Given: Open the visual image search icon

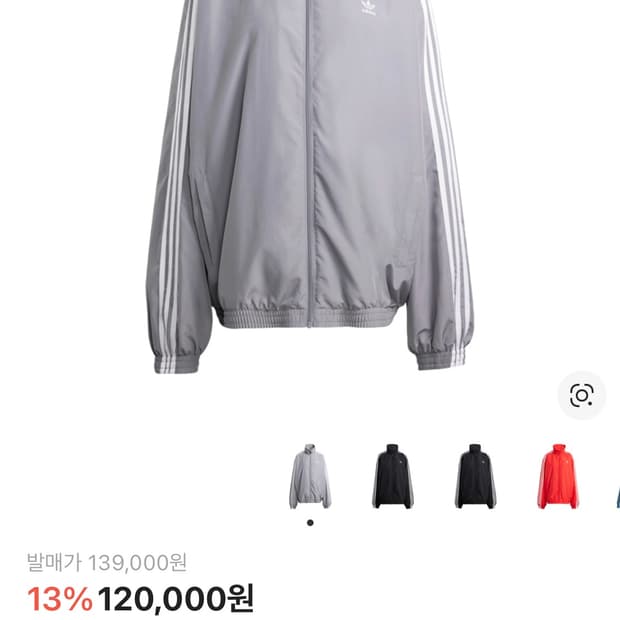Looking at the screenshot, I should pyautogui.click(x=581, y=394).
